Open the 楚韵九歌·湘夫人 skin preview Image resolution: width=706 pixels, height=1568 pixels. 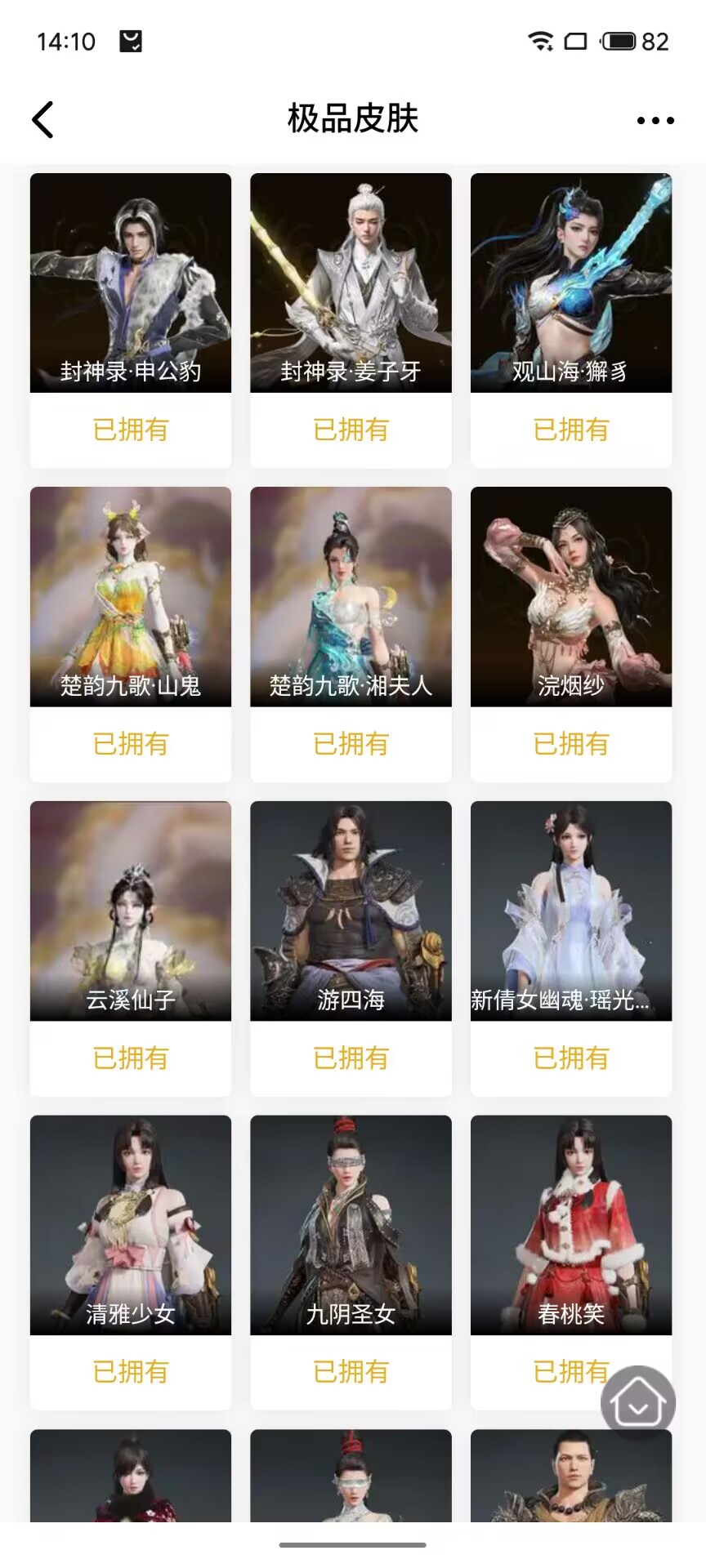click(350, 596)
